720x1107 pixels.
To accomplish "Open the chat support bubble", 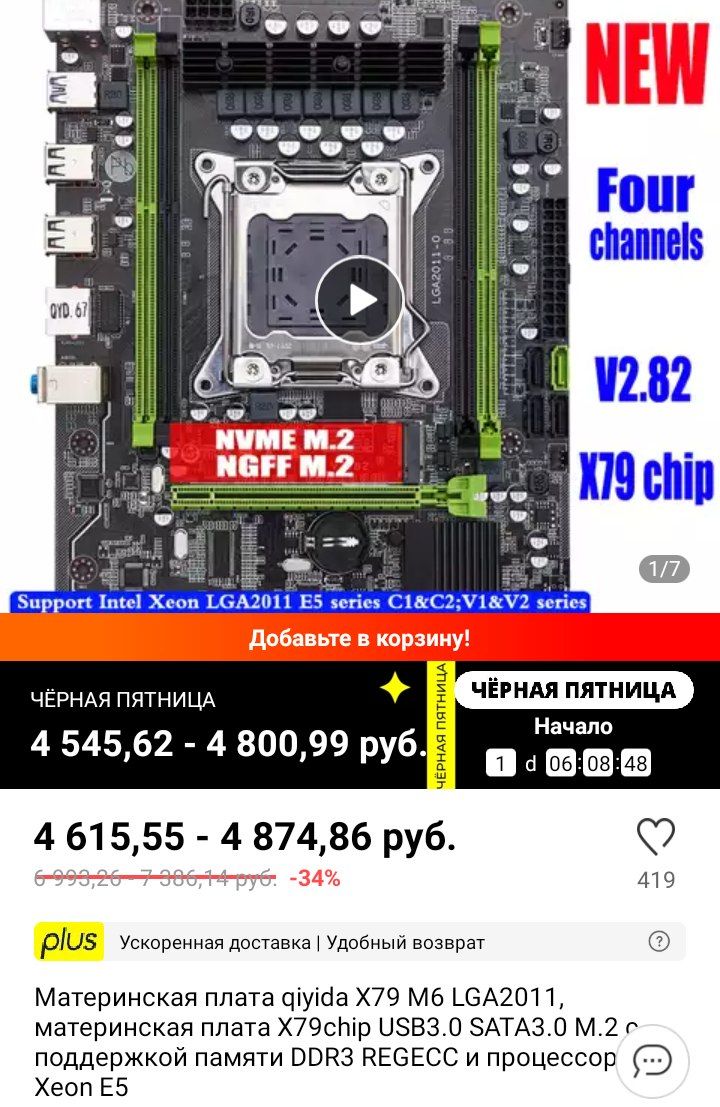I will [x=652, y=1061].
